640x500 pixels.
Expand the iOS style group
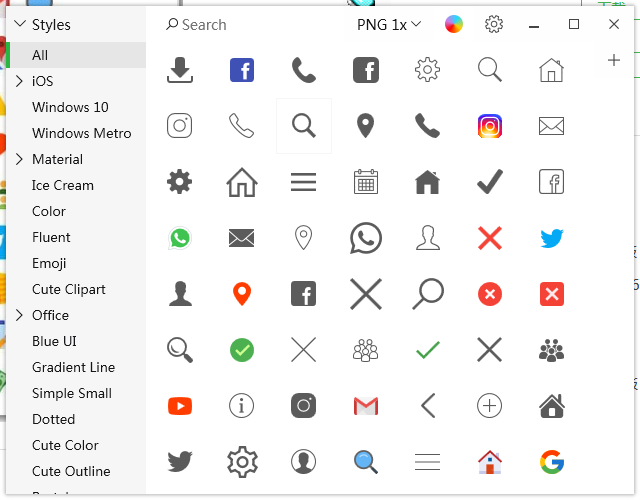tap(19, 81)
